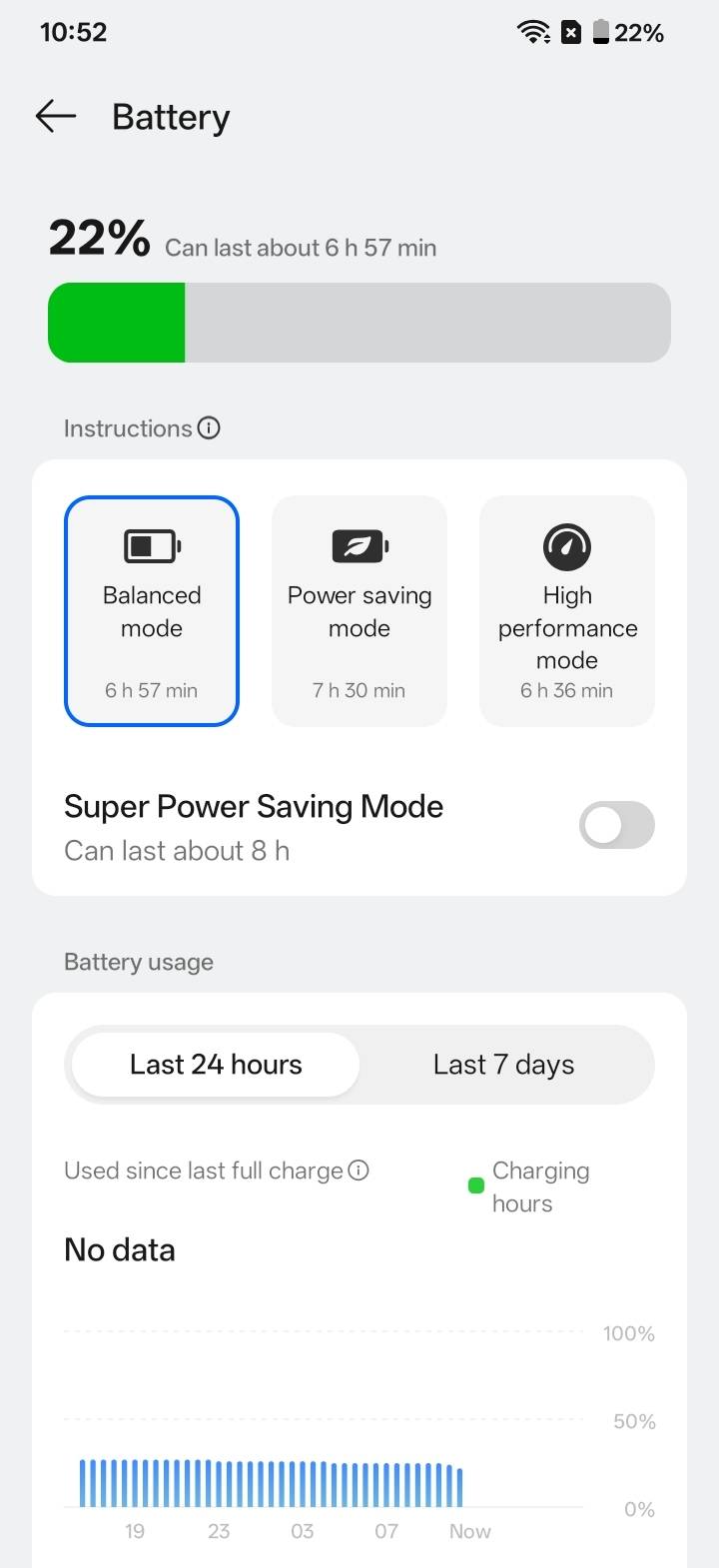The image size is (719, 1568).
Task: Open the Instructions info icon
Action: pyautogui.click(x=209, y=428)
